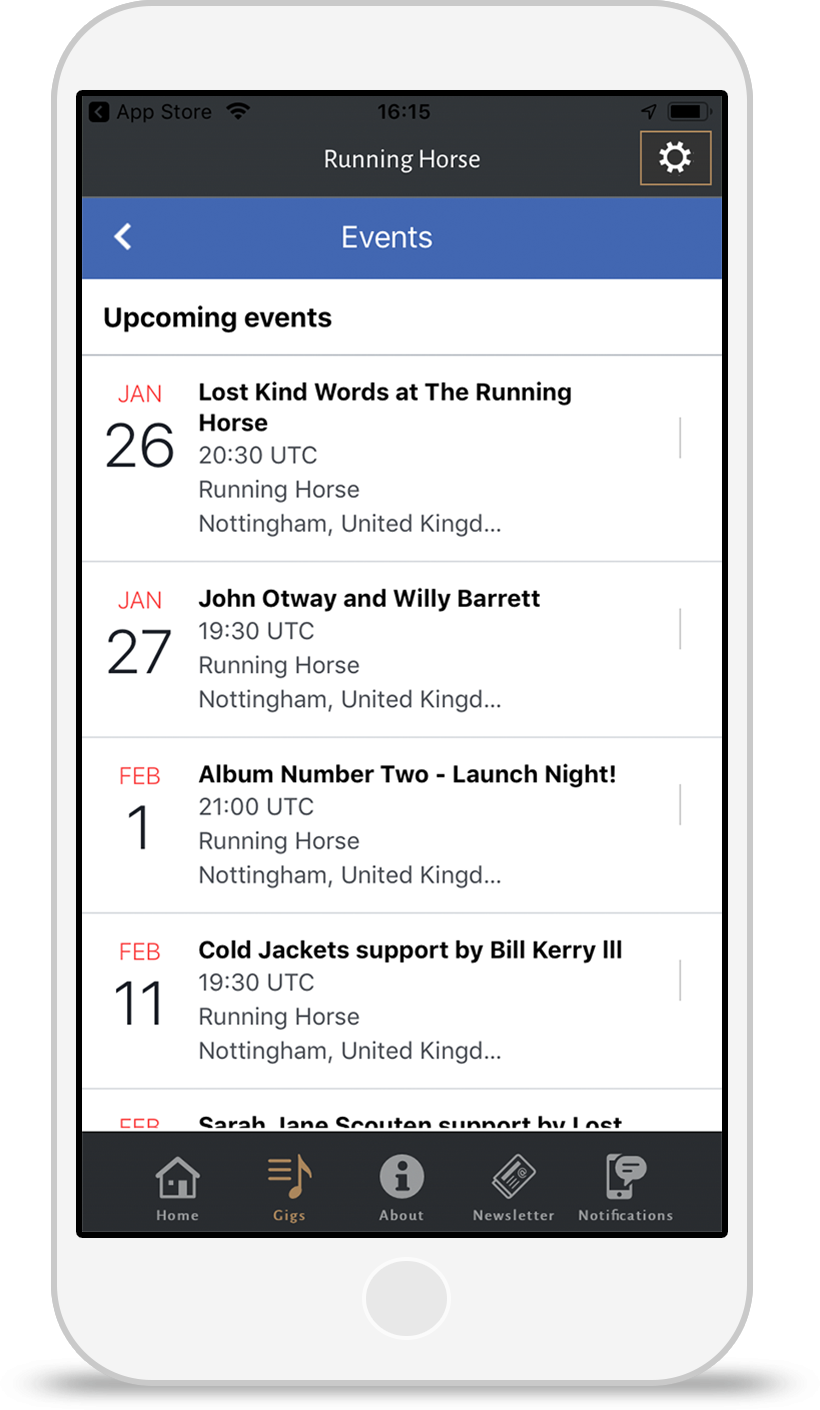Return to the App Store
Viewport: 820px width, 1410px height.
tap(150, 112)
